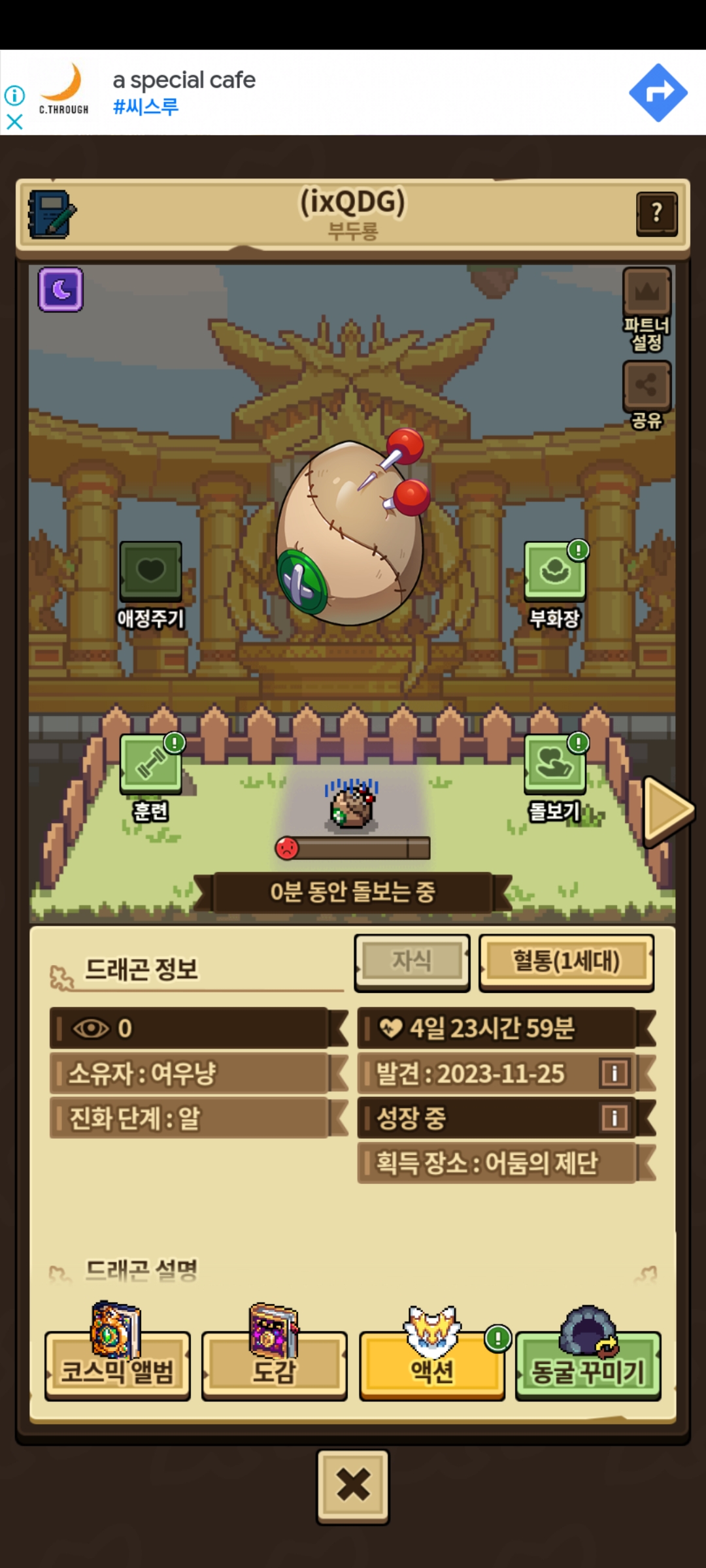View 혈통(1세대) bloodline
This screenshot has height=1568, width=706.
click(x=566, y=962)
